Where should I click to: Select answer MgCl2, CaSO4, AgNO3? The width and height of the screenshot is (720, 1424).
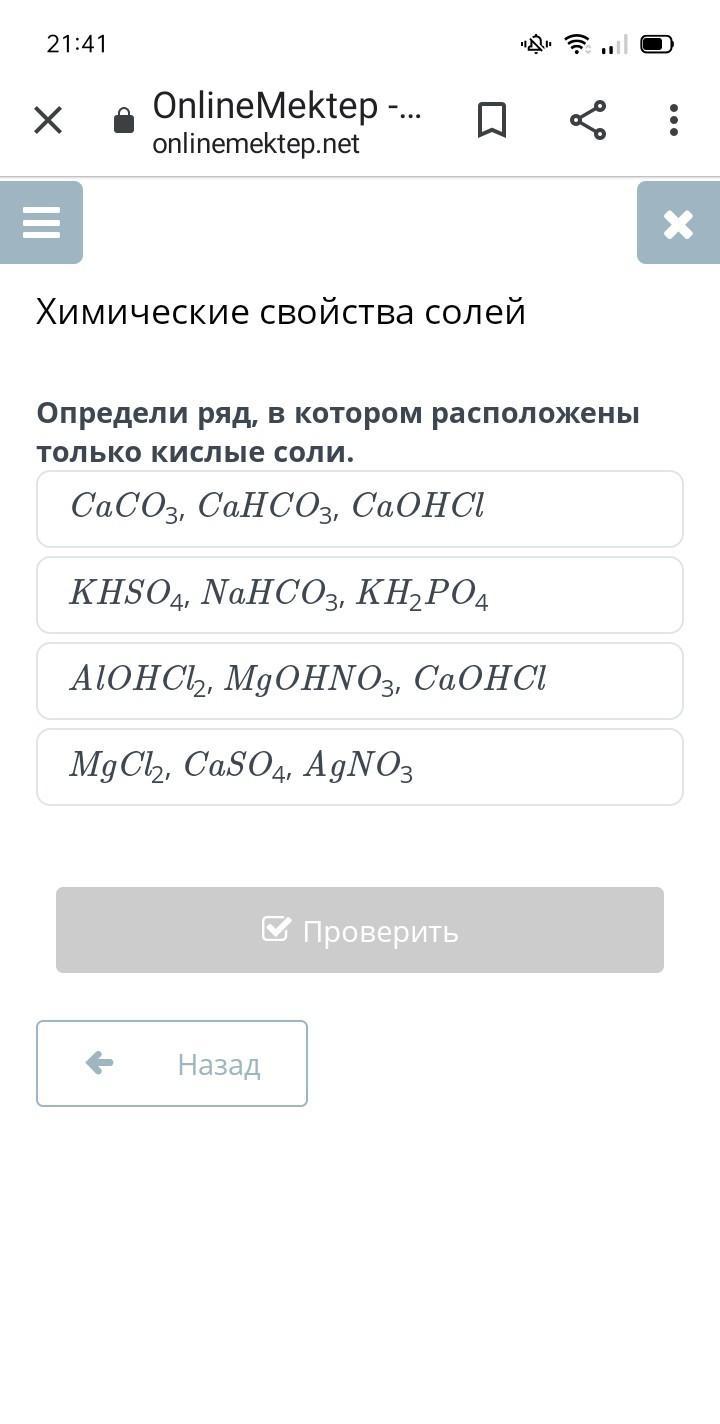coord(360,767)
